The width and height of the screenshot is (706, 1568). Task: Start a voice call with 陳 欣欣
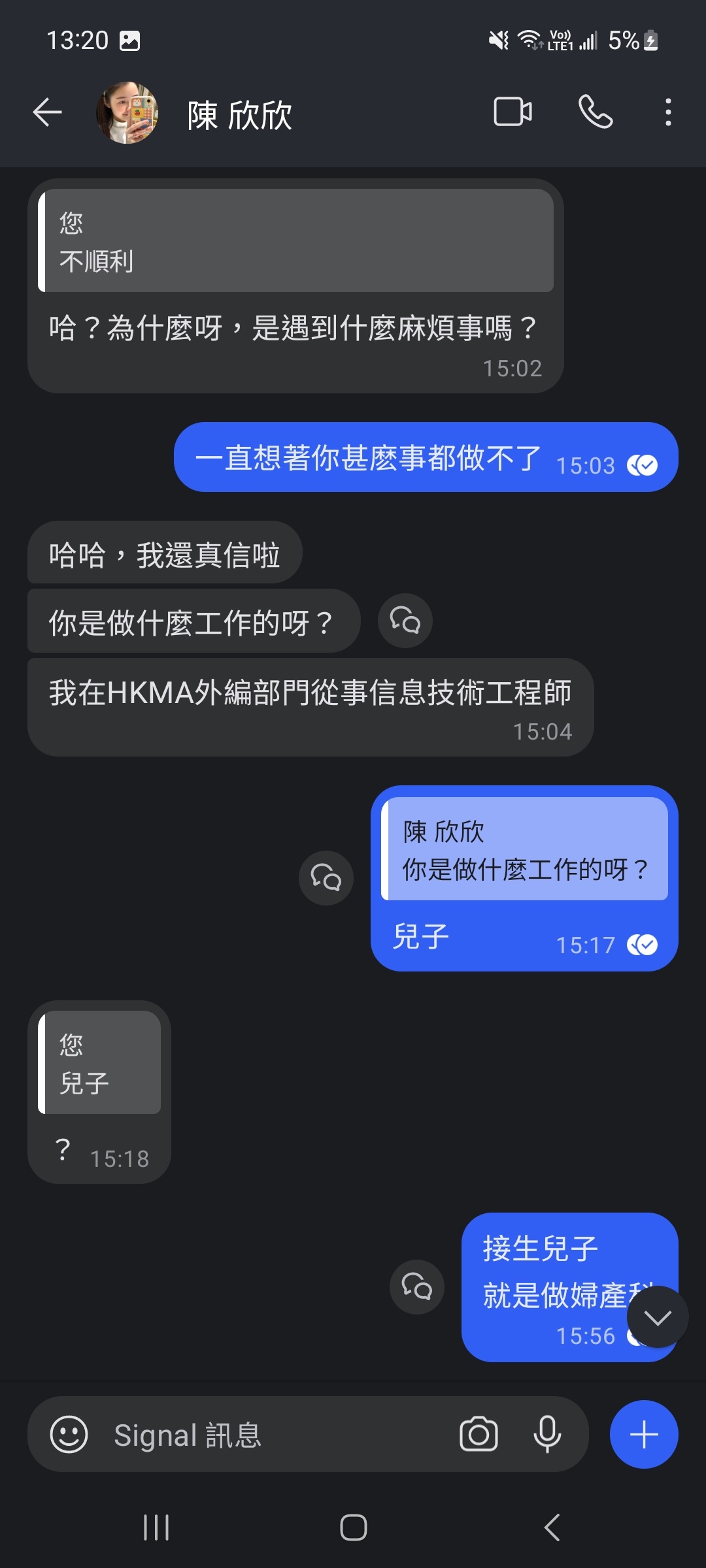[596, 112]
